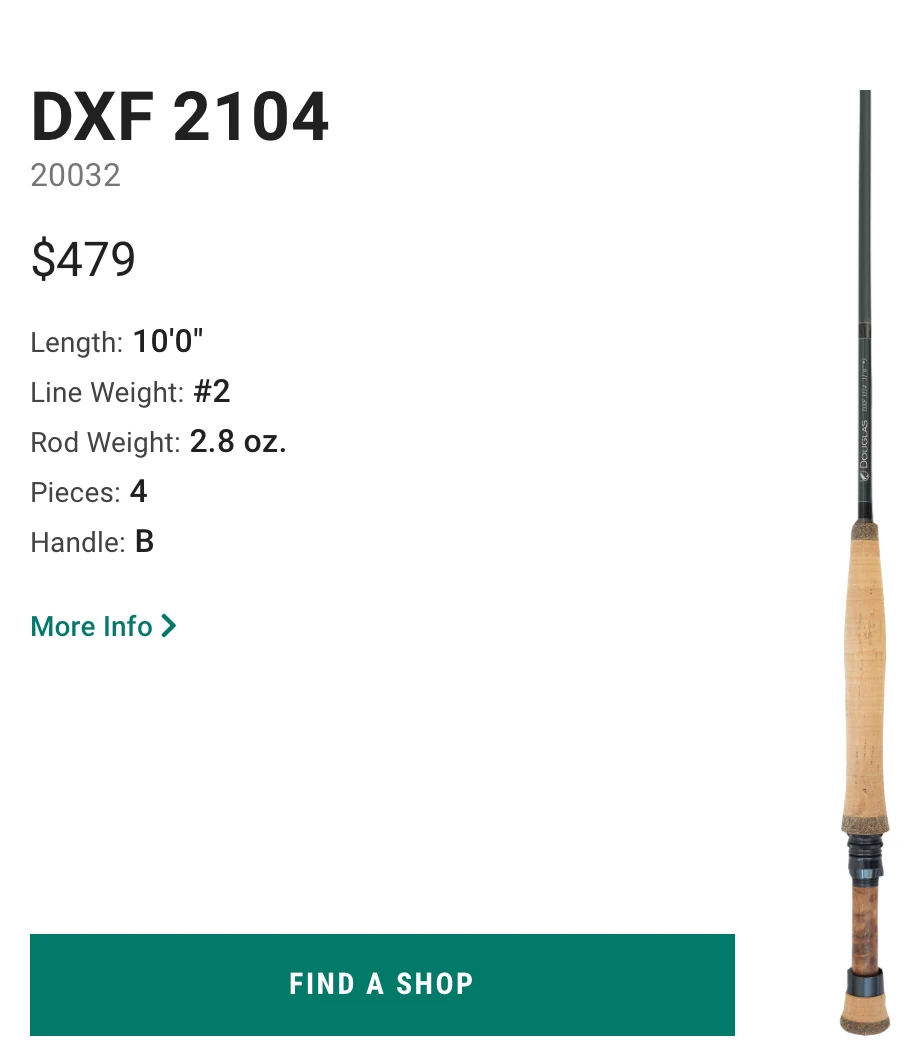Expand More Info using its arrow

tap(168, 626)
